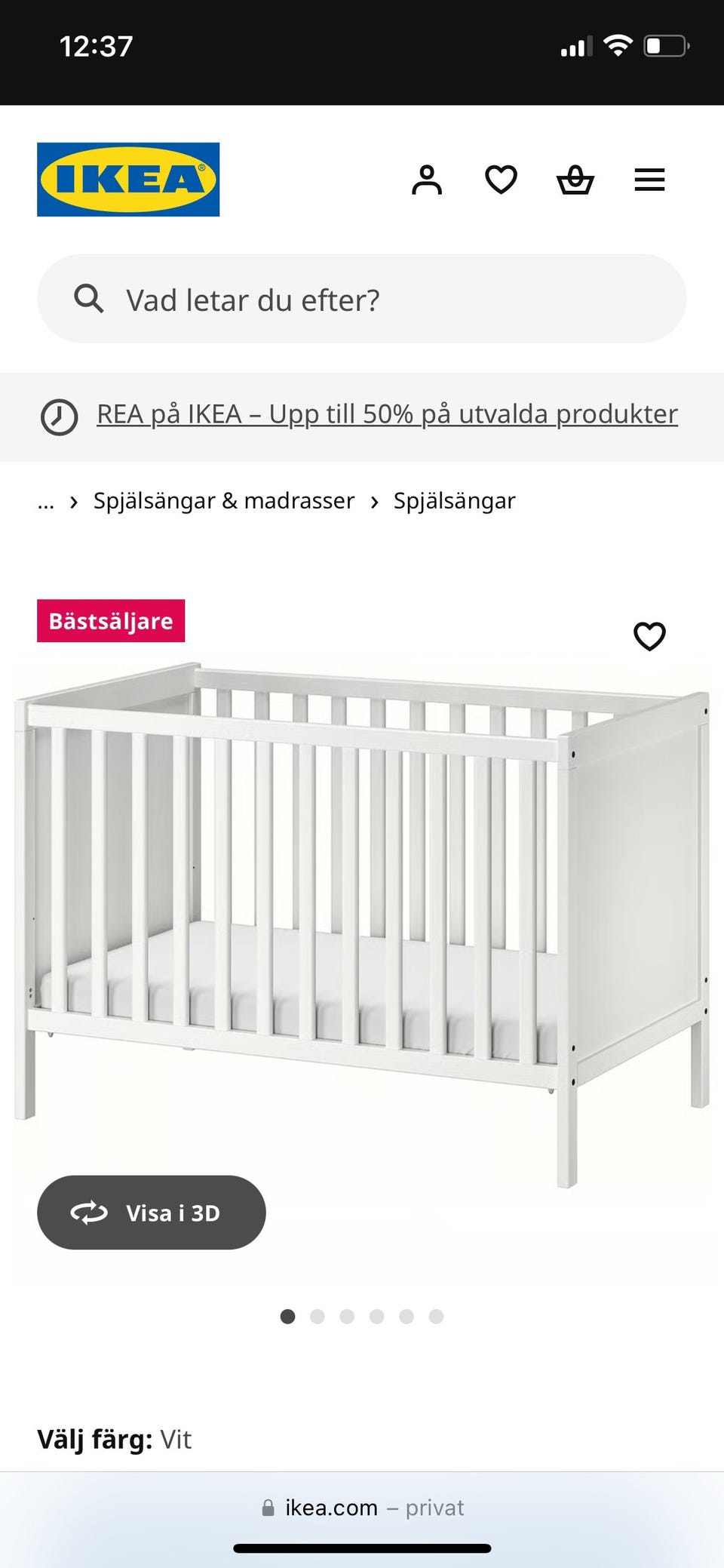View the shopping bag
This screenshot has height=1568, width=724.
(575, 180)
